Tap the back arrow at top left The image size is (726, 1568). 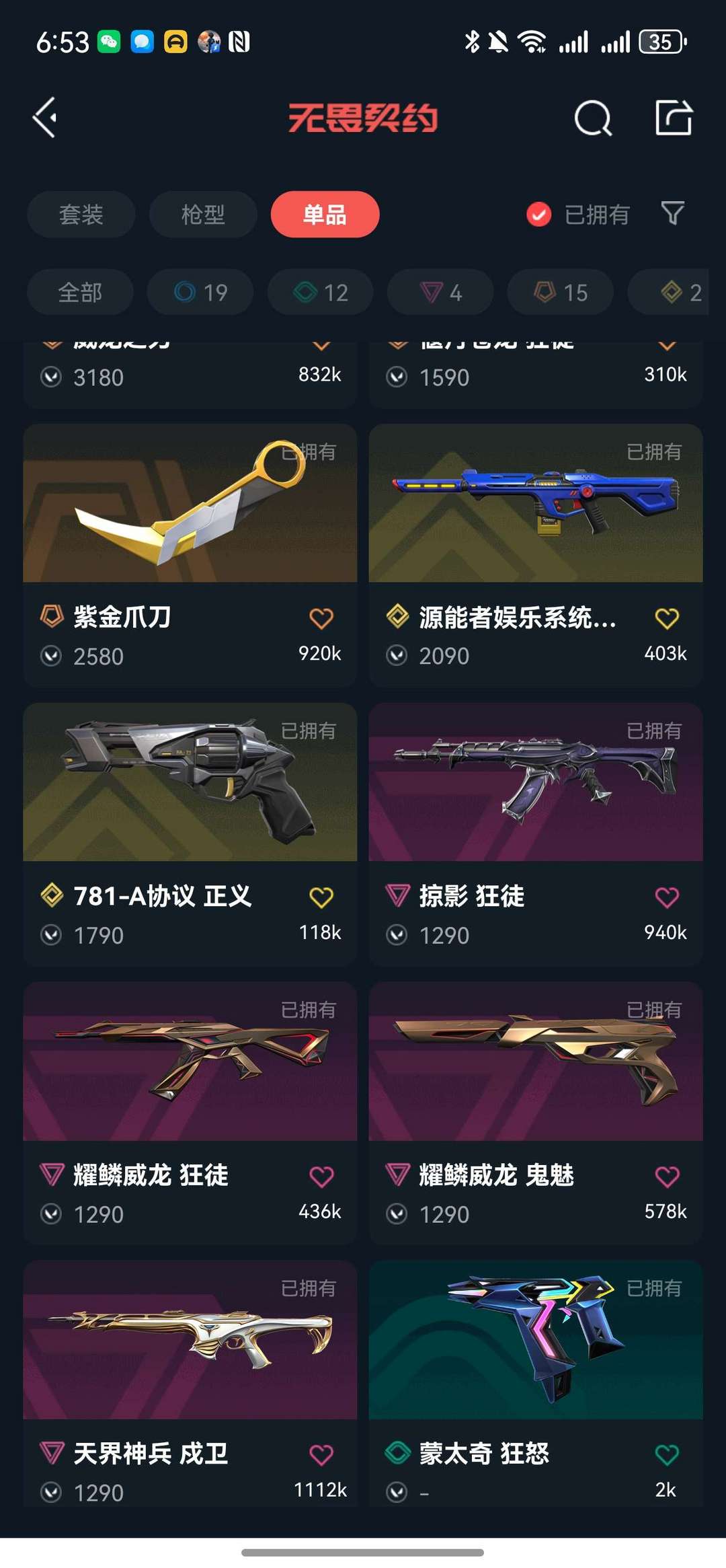44,117
